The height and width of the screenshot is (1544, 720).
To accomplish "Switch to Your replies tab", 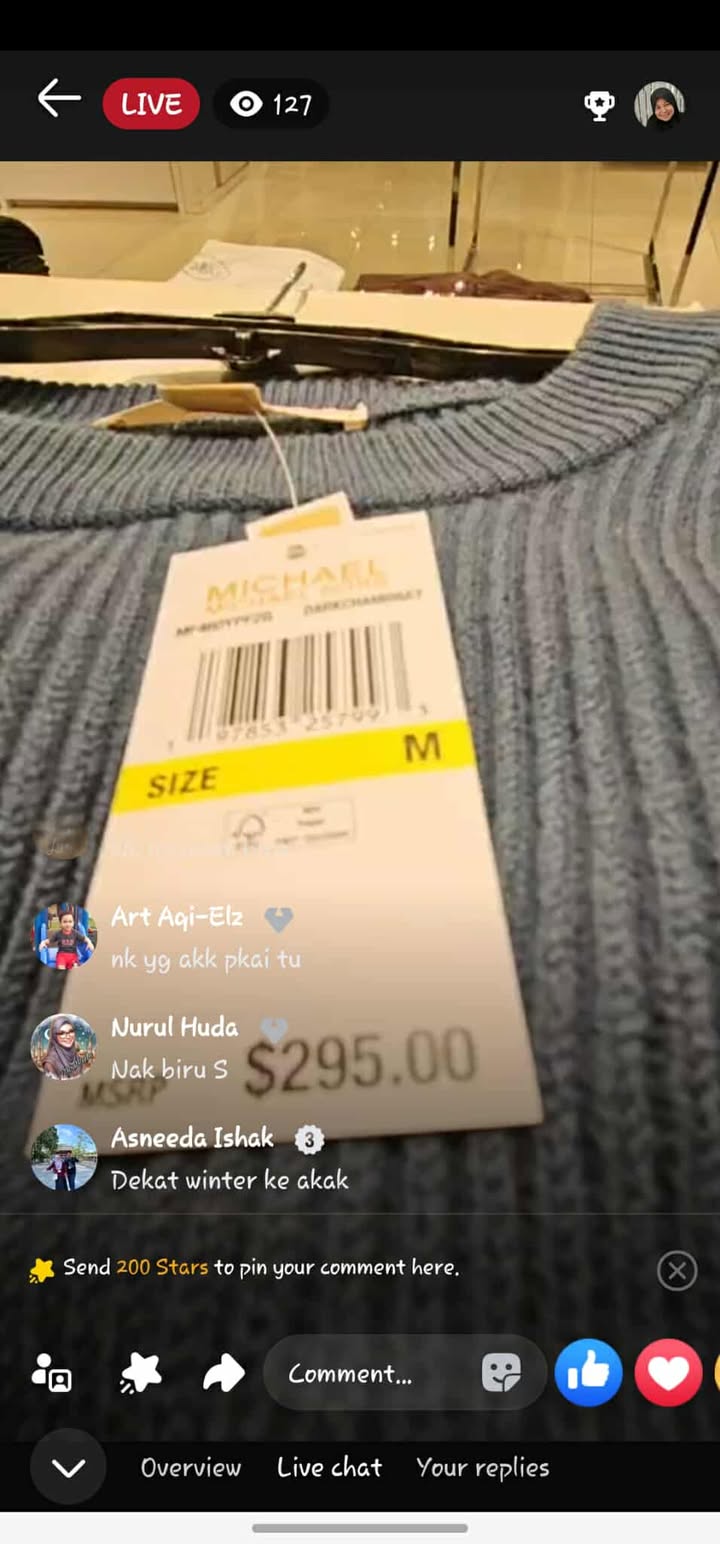I will [483, 1467].
